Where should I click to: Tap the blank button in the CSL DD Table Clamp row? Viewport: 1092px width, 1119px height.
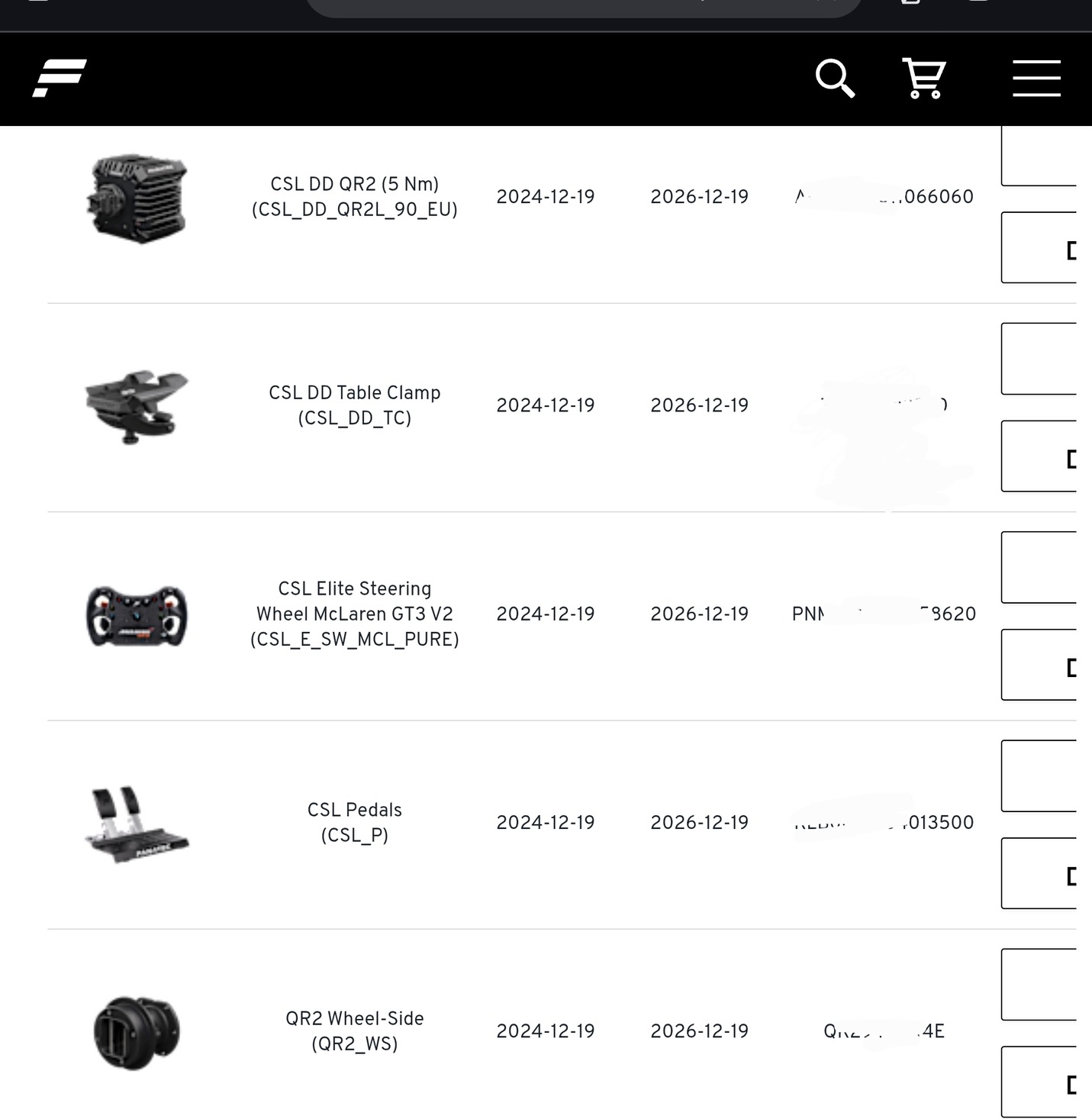tap(1039, 359)
